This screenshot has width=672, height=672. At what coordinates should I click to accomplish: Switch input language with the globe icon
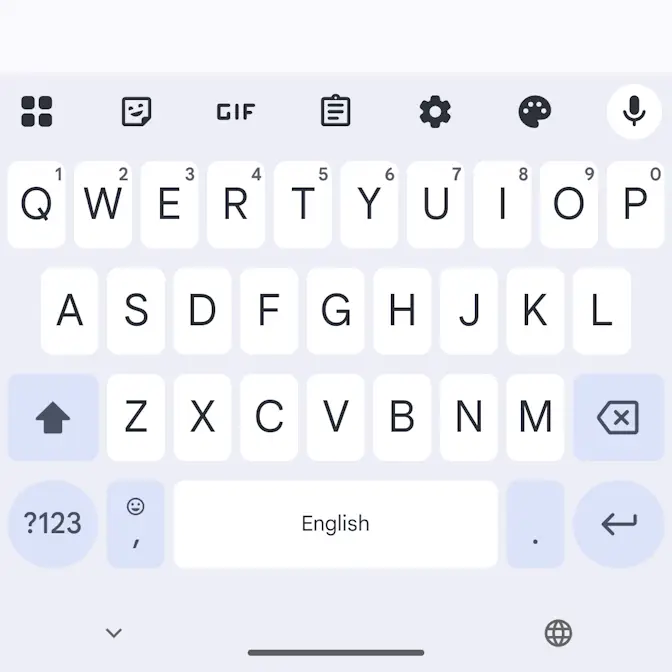[x=558, y=632]
